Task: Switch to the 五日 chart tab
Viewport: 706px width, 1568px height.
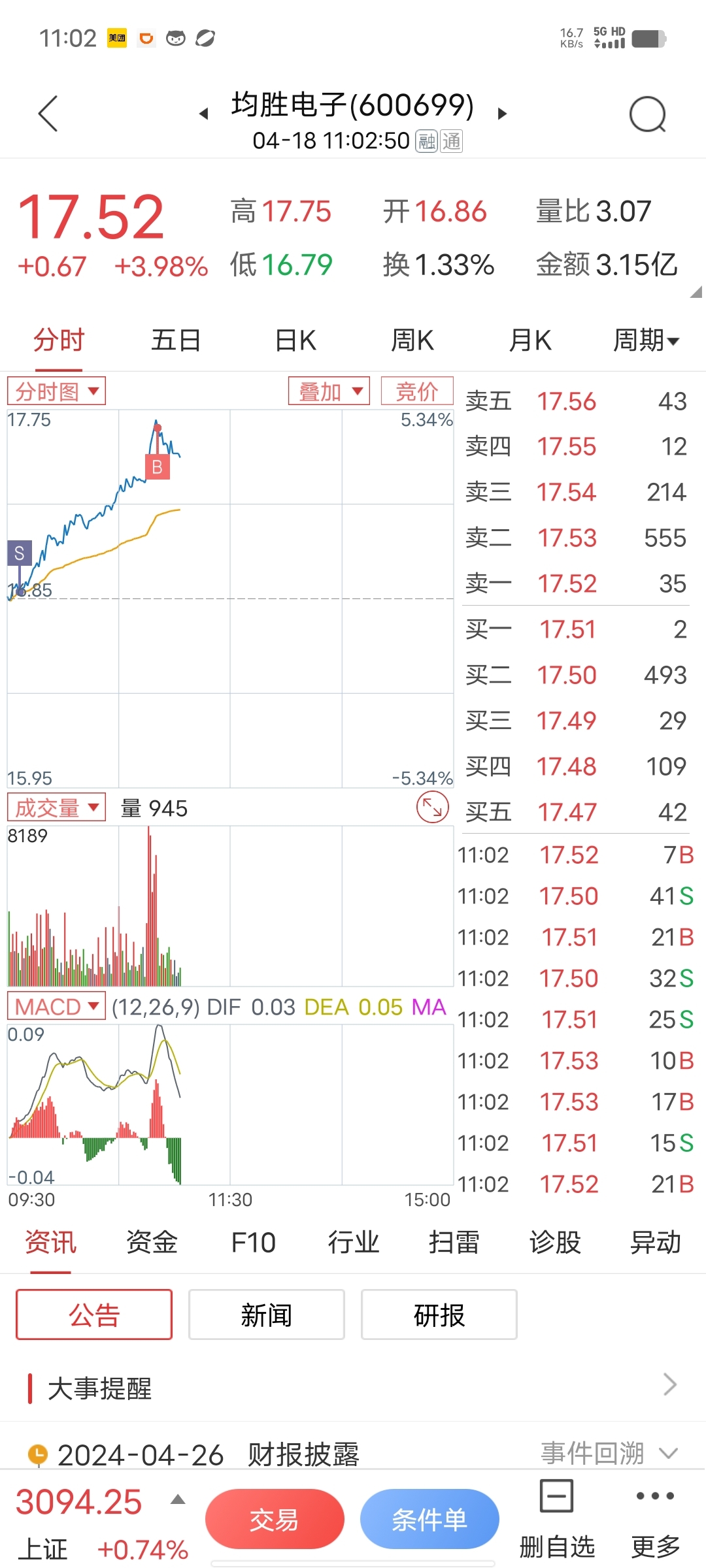Action: pyautogui.click(x=175, y=340)
